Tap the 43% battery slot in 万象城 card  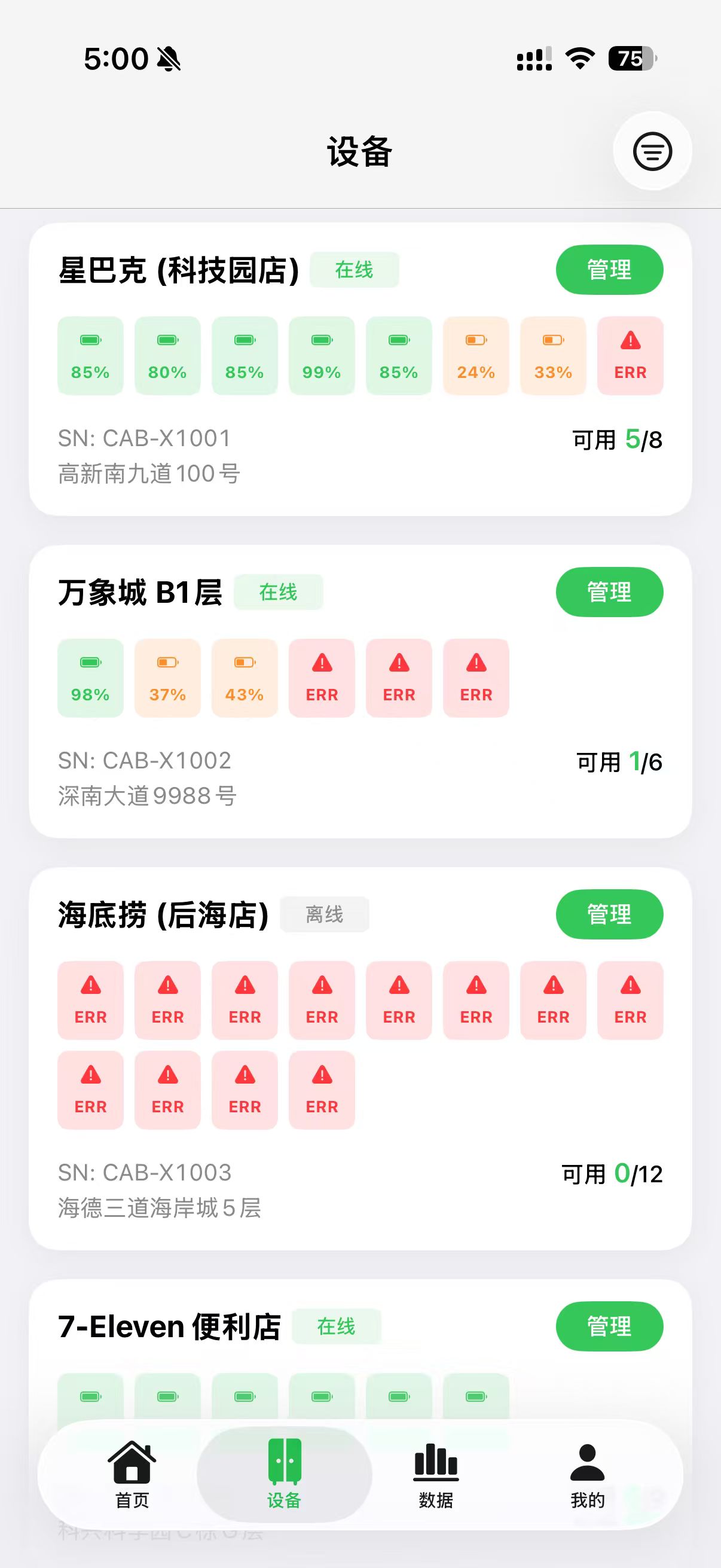244,679
